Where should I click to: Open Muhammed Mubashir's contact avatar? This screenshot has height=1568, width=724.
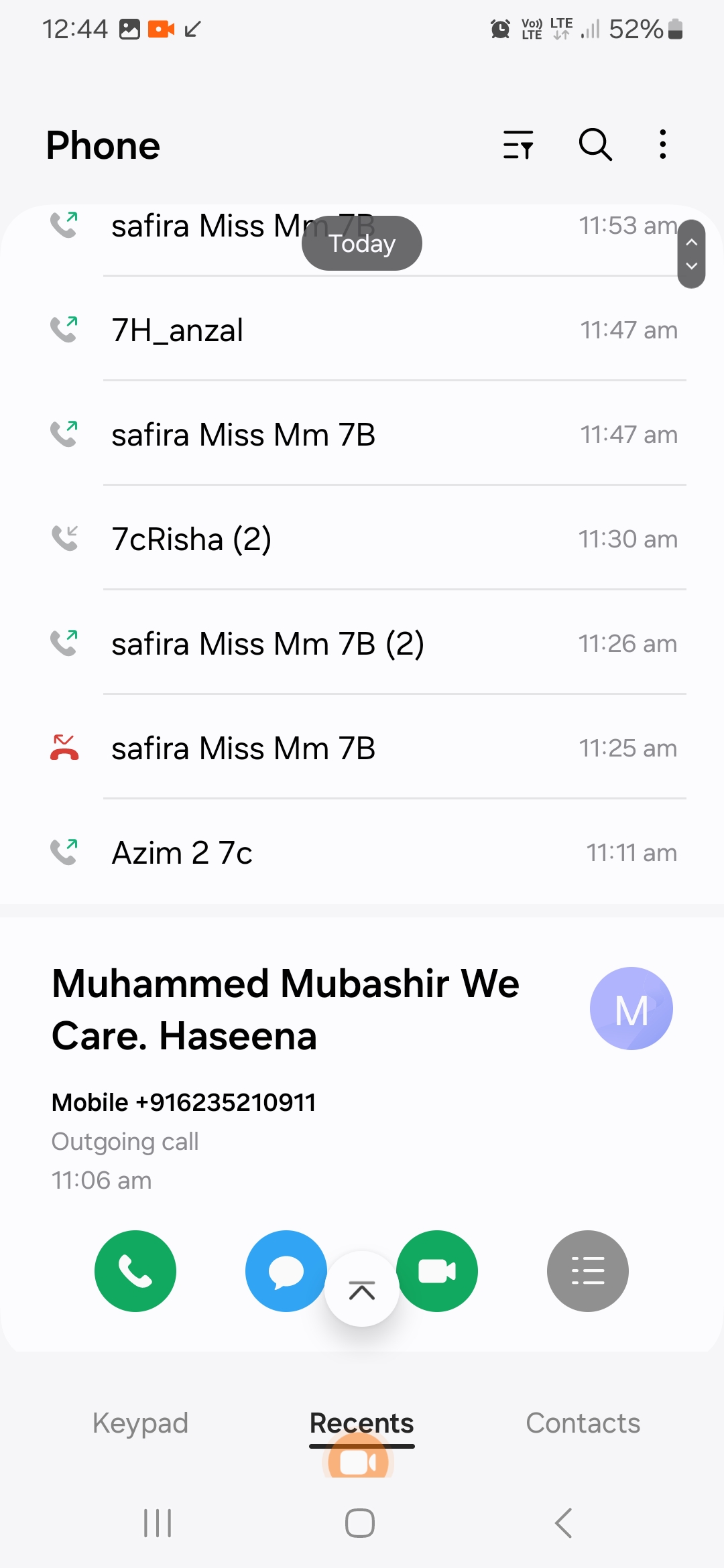point(631,1008)
